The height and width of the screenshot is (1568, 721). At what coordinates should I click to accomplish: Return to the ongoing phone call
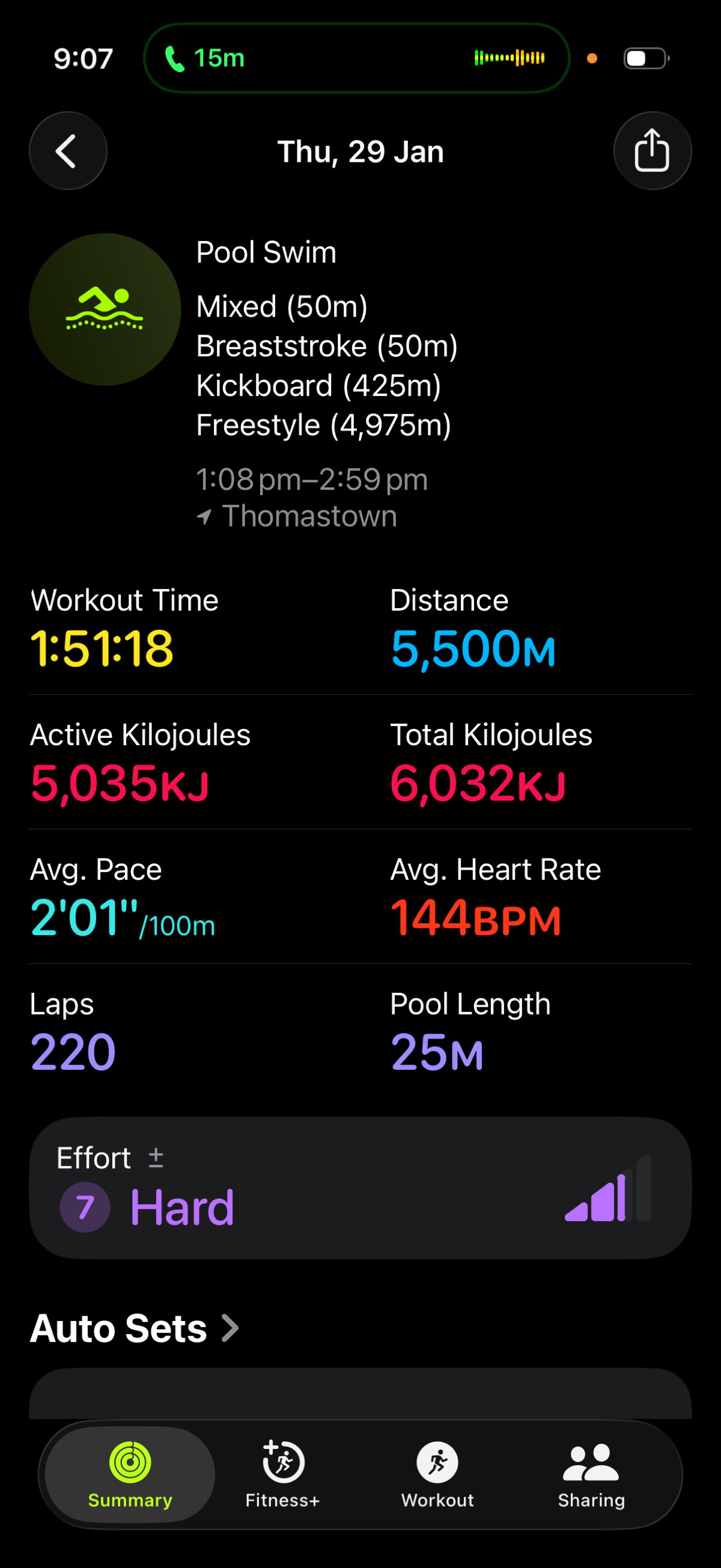pos(356,58)
